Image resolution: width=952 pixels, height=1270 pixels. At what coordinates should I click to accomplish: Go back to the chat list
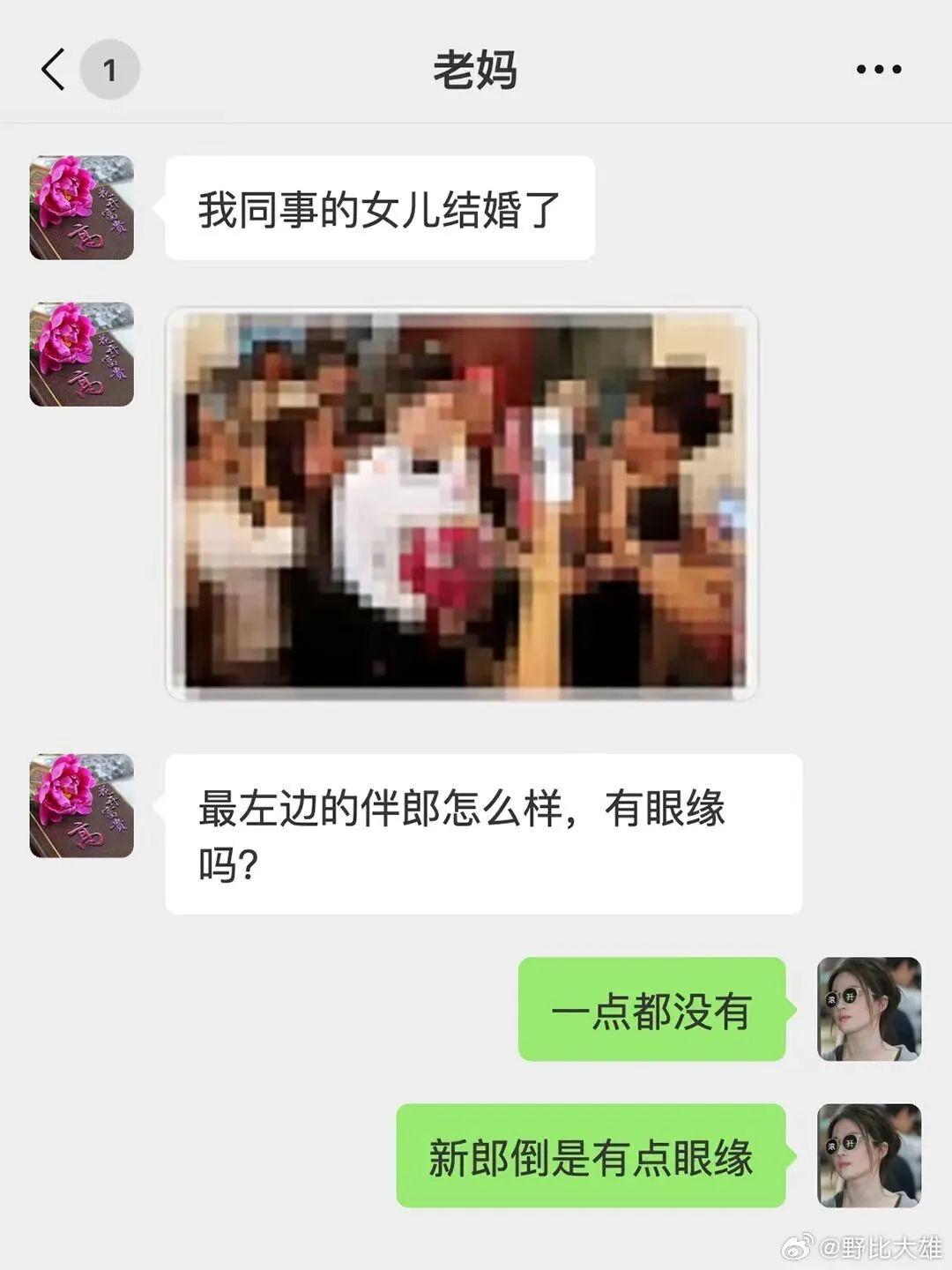click(x=55, y=70)
